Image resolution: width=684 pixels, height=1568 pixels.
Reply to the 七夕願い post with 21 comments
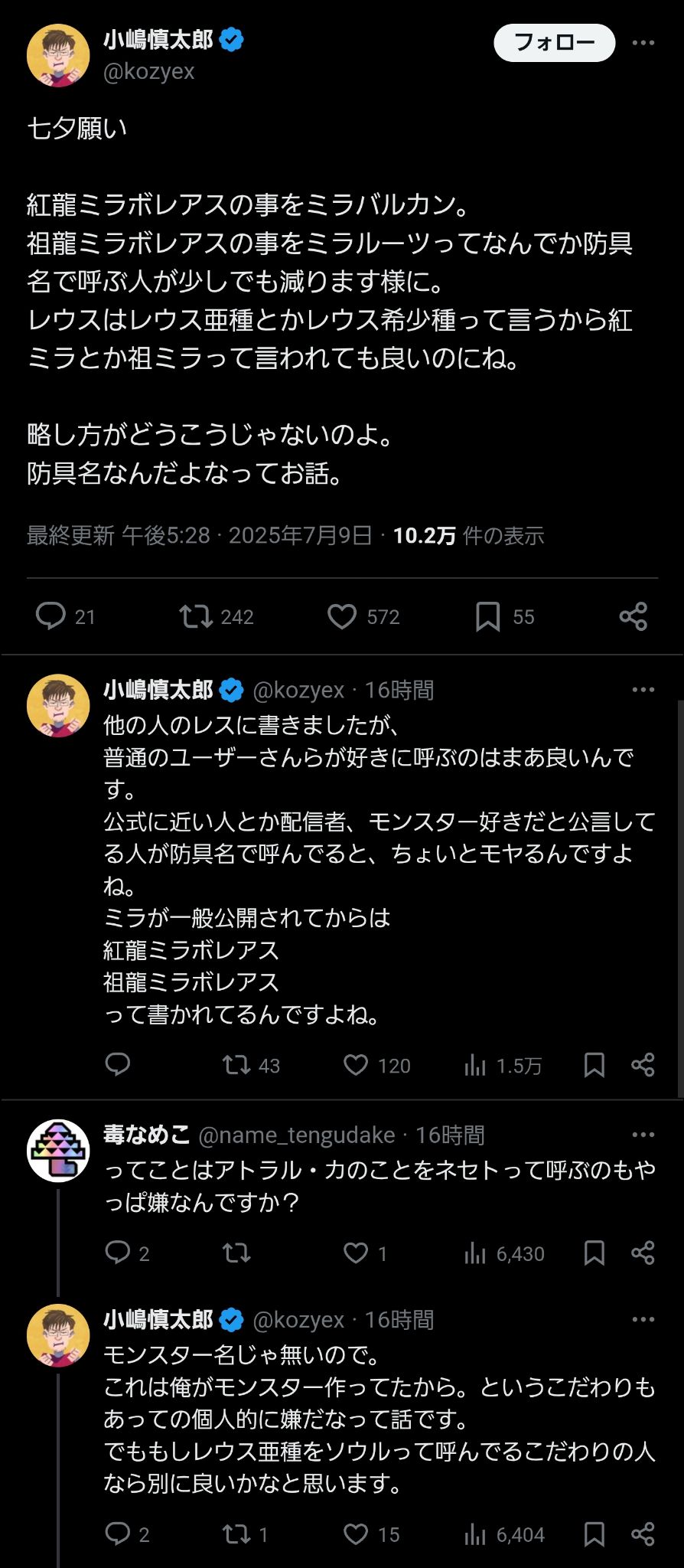click(51, 616)
